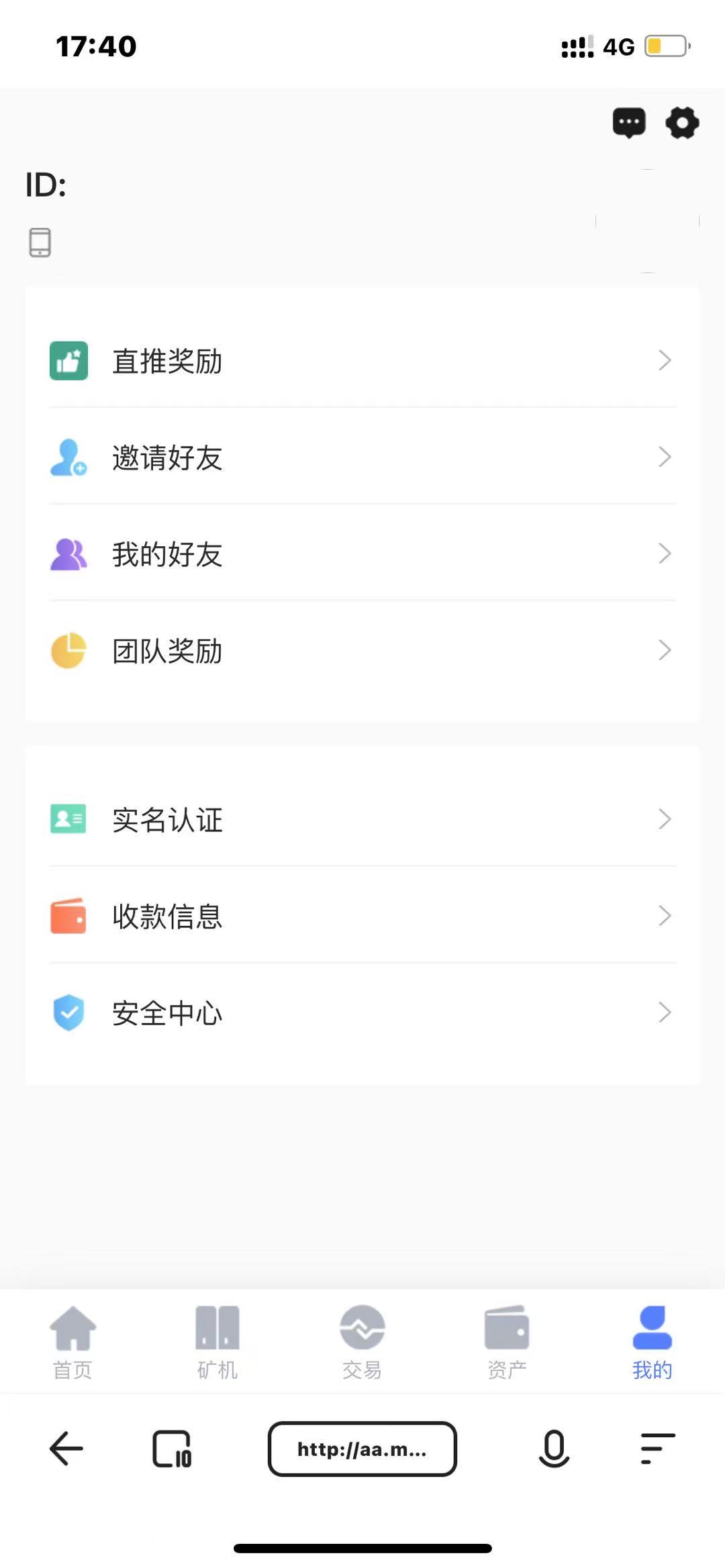Switch to the 首页 tab

click(x=72, y=1342)
